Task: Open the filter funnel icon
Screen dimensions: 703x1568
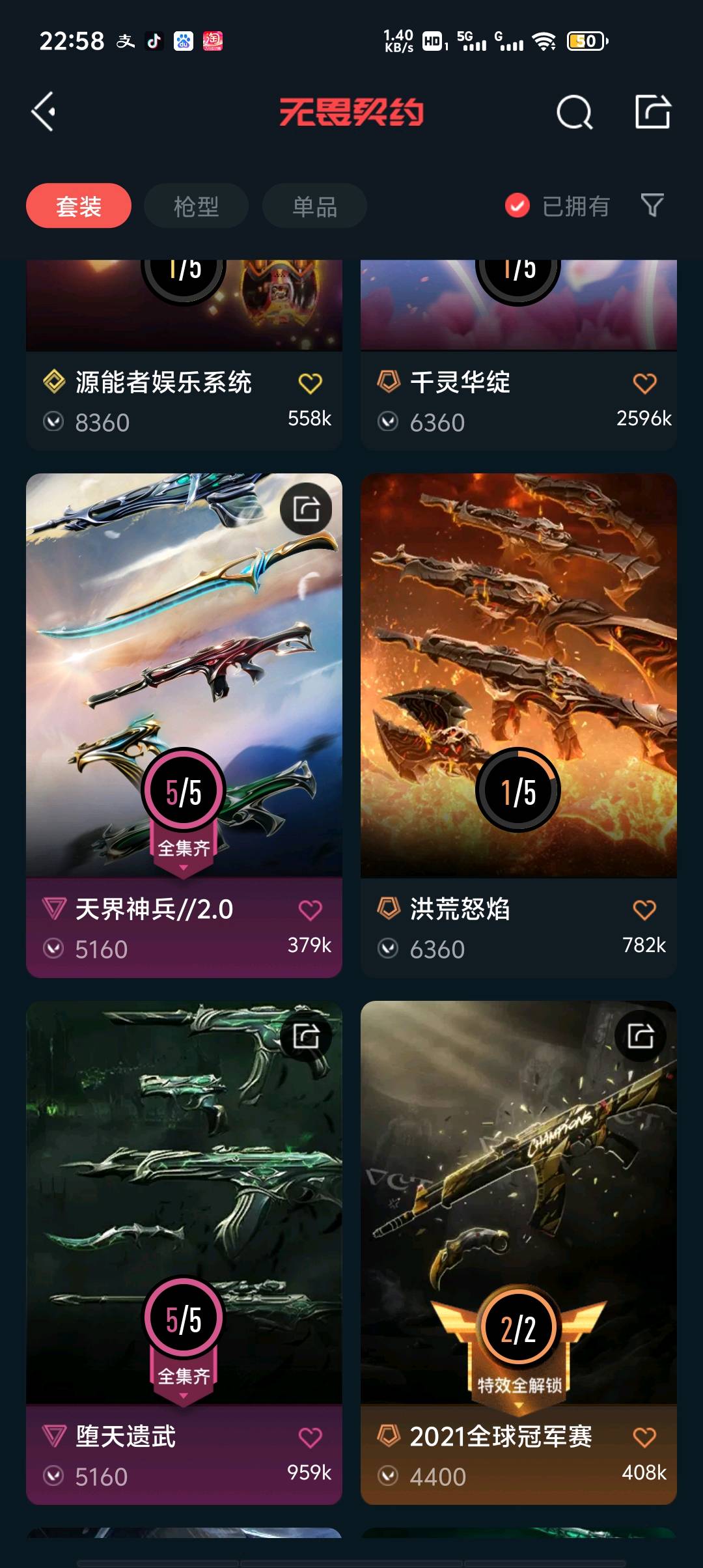Action: pyautogui.click(x=652, y=206)
